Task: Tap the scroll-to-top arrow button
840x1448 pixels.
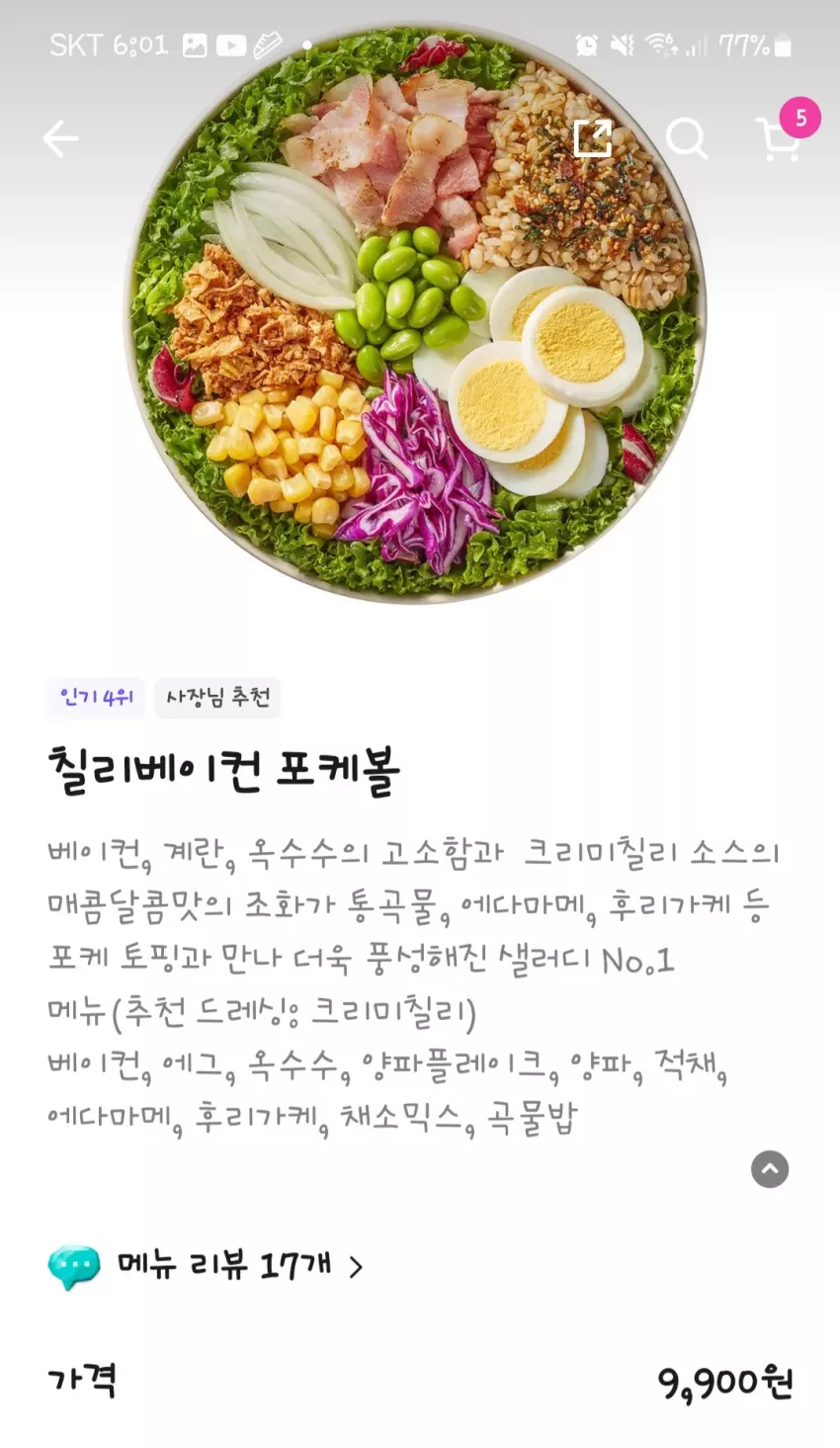Action: (770, 1169)
